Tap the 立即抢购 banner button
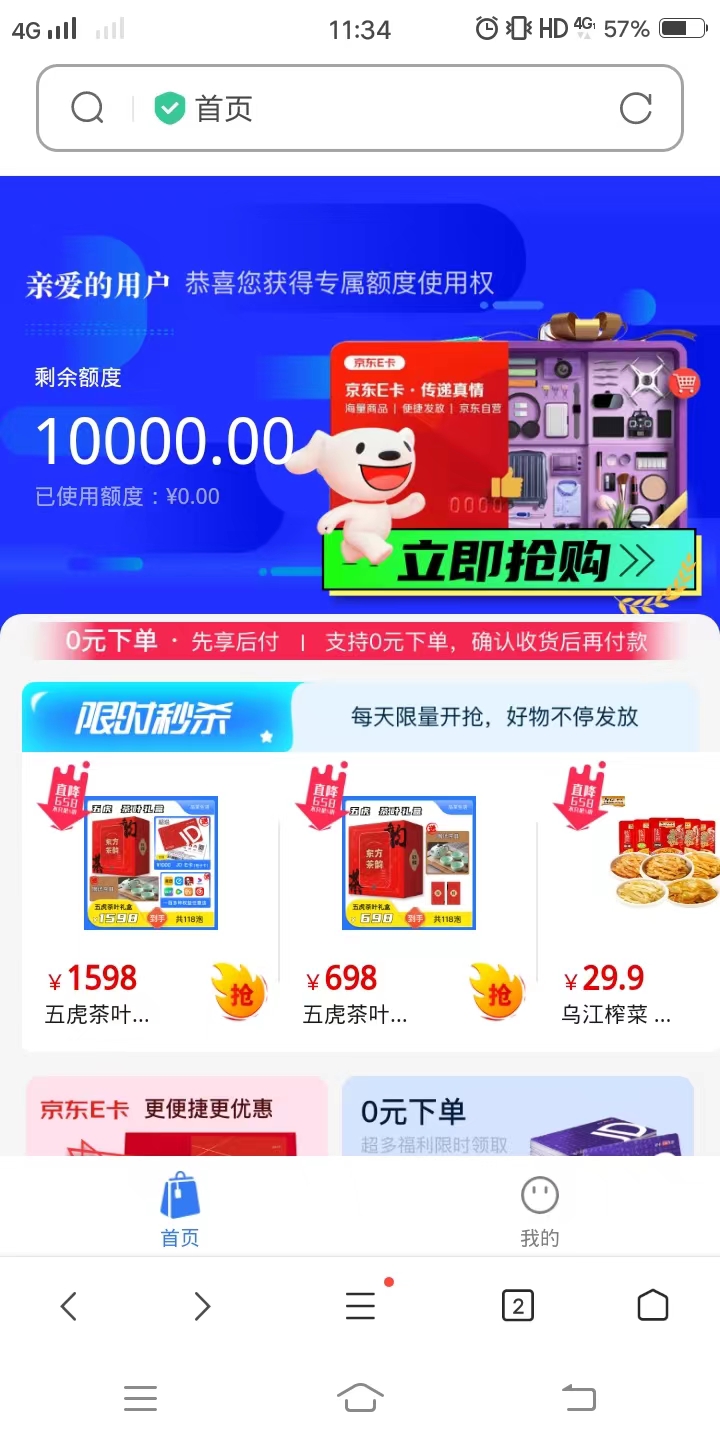 pos(508,561)
